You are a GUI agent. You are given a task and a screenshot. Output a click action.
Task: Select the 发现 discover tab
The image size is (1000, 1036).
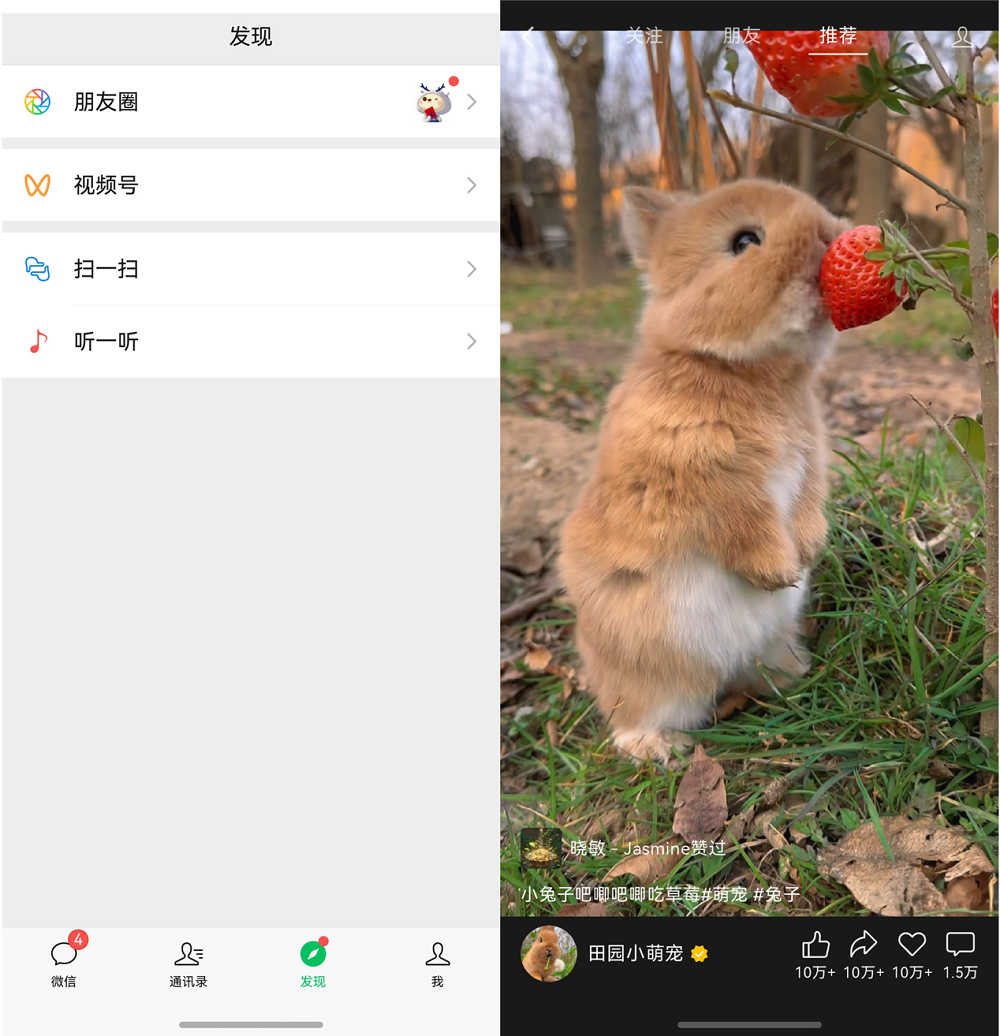click(x=313, y=964)
